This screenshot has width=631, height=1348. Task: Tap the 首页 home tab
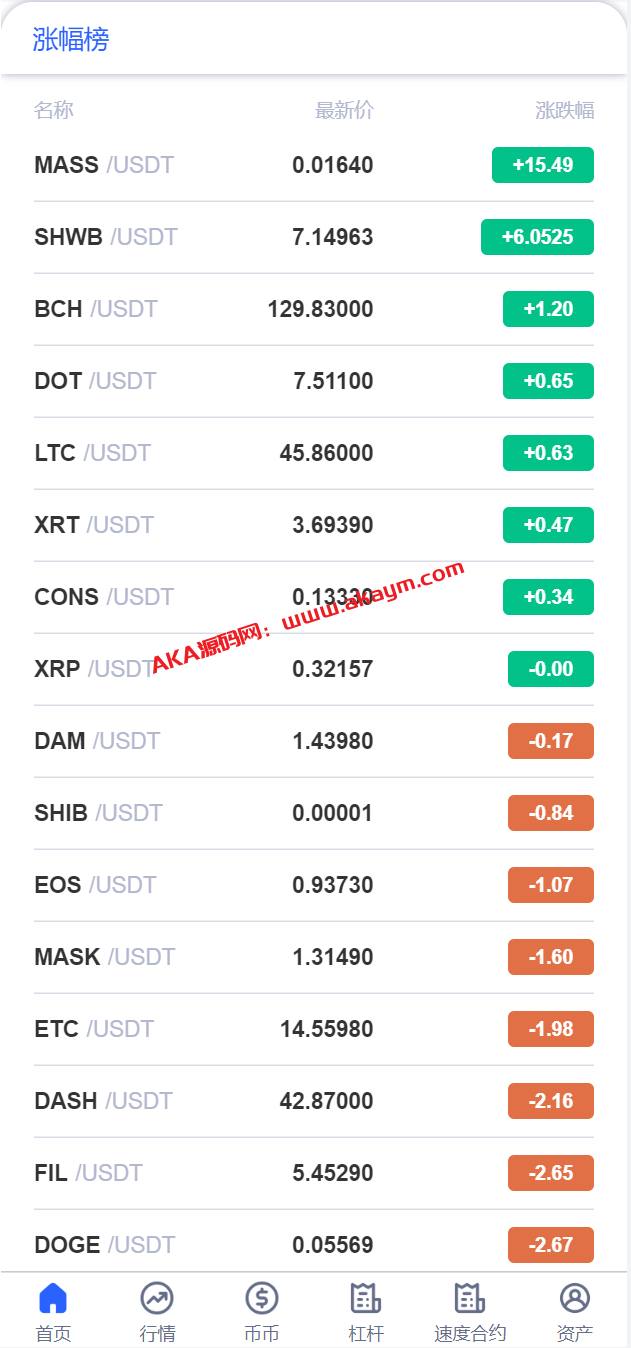(53, 1310)
